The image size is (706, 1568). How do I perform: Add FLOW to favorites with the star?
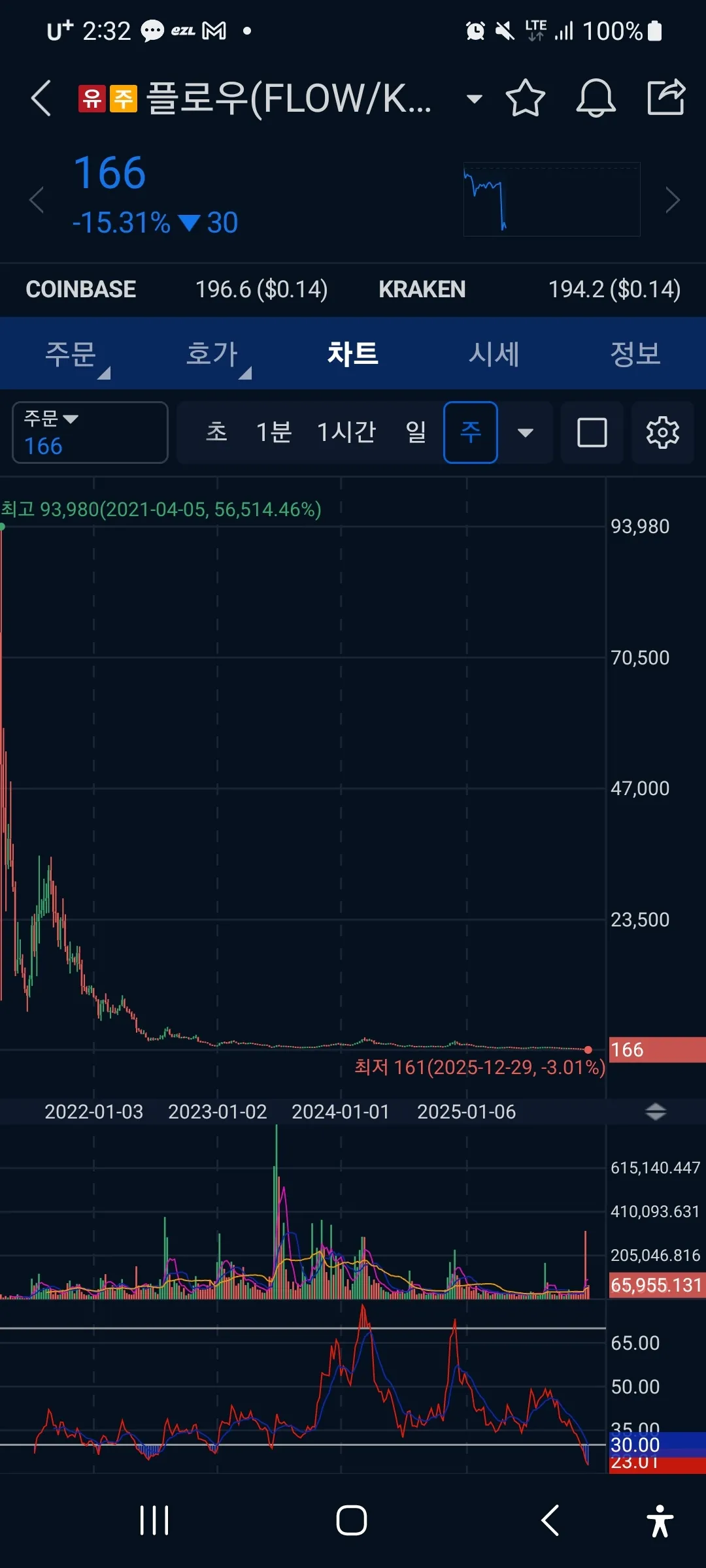tap(526, 99)
